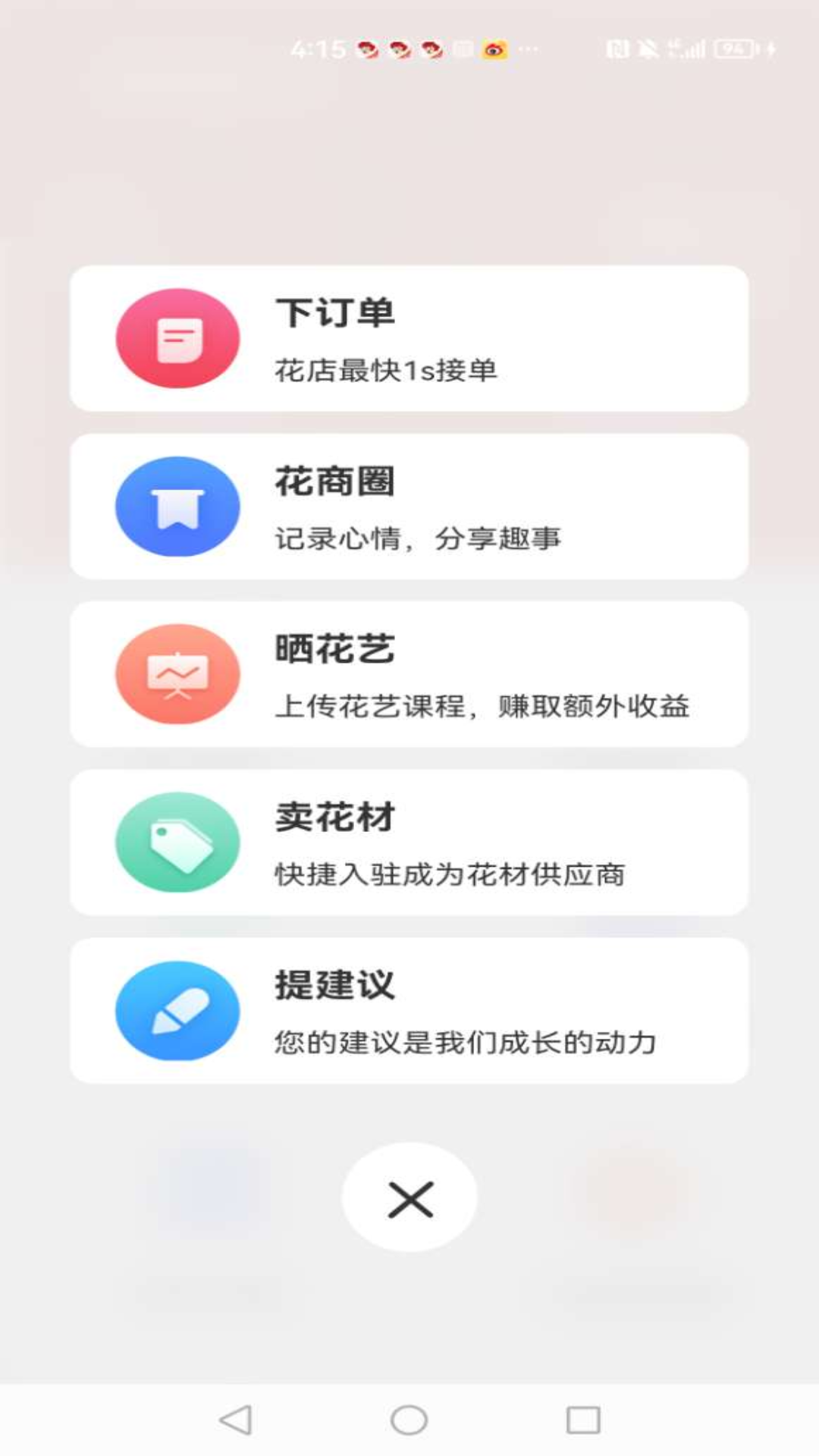Tap the muted notifications icon in status bar
The image size is (819, 1456).
tap(649, 47)
